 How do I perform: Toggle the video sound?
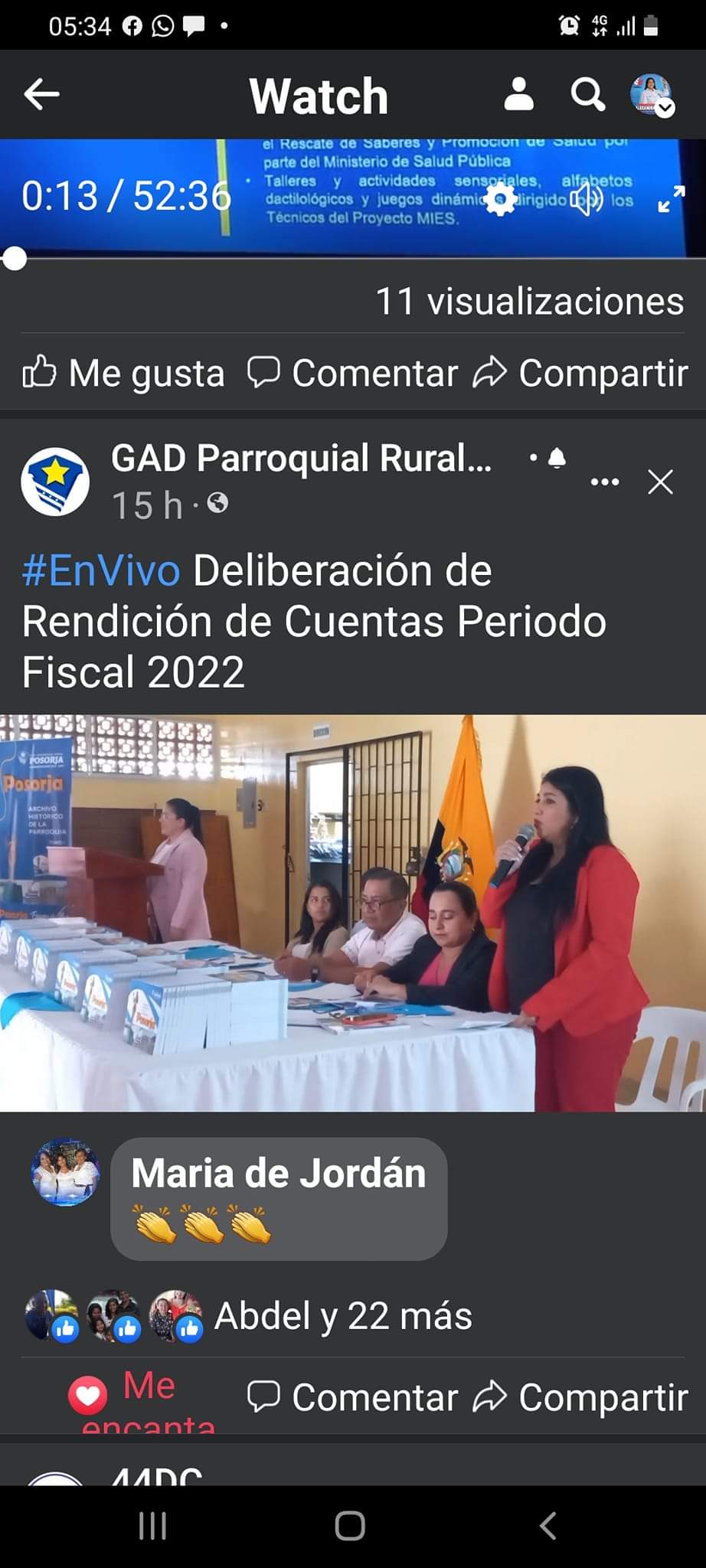[x=587, y=201]
